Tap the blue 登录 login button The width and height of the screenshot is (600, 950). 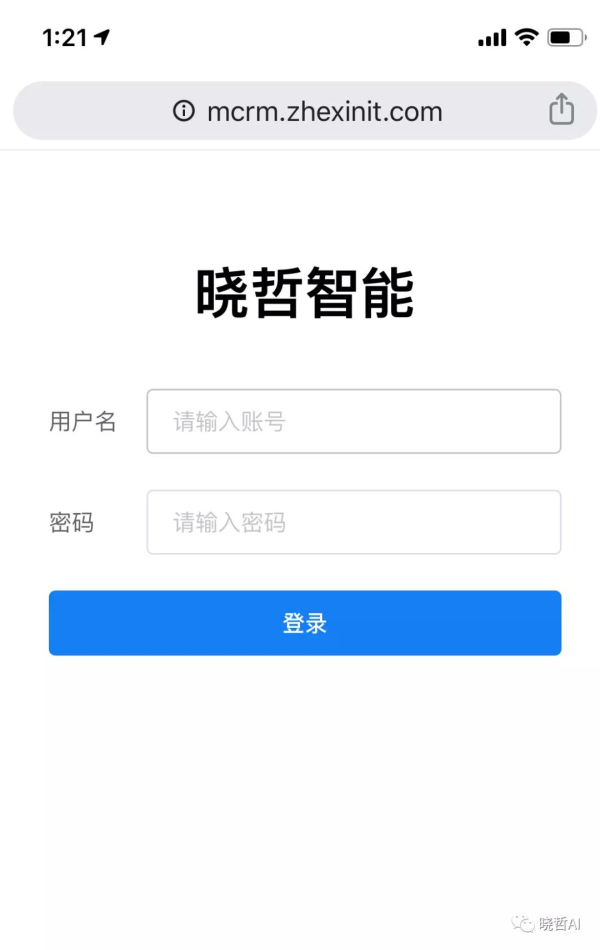pyautogui.click(x=305, y=623)
